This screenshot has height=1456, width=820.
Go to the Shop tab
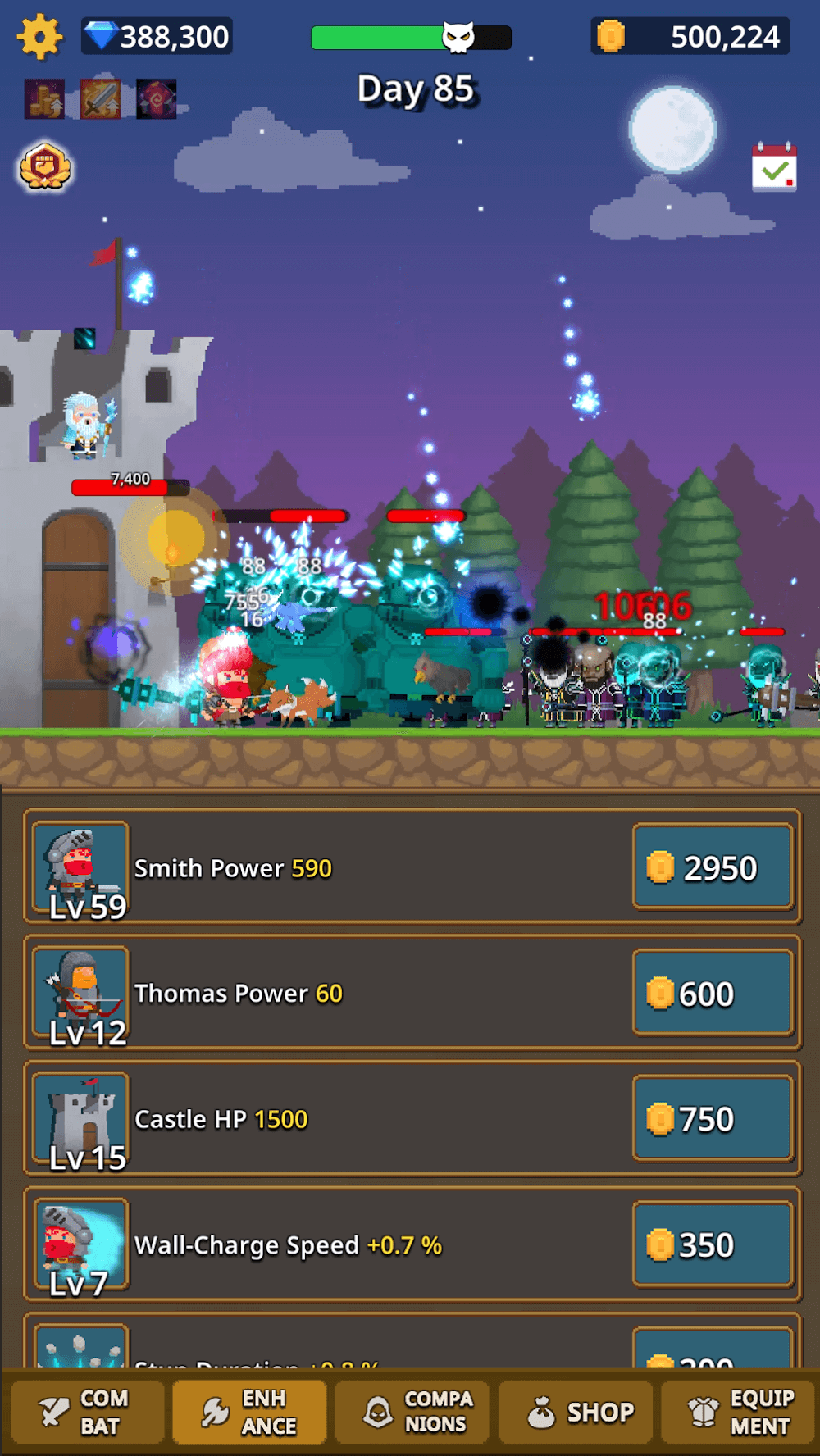(576, 1412)
